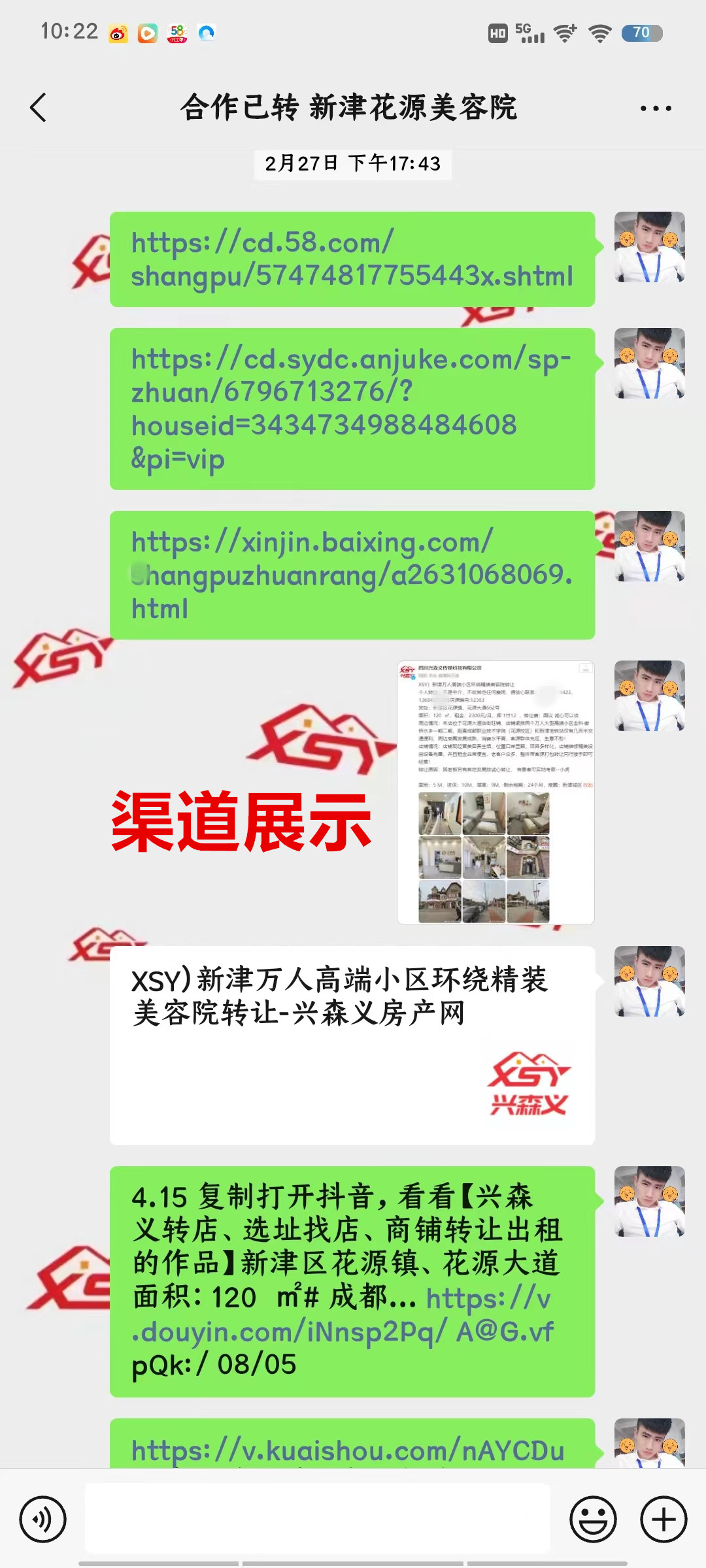The height and width of the screenshot is (1568, 706).
Task: Open the three-dot chat menu
Action: [x=655, y=108]
